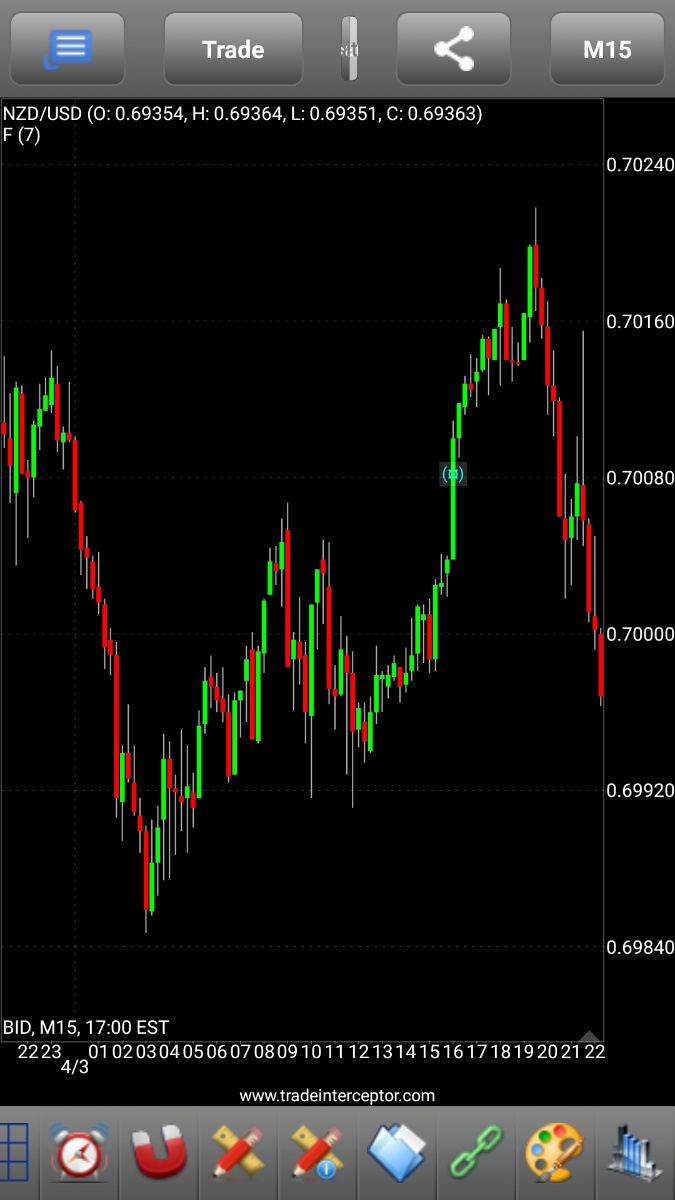Change the M15 timeframe
This screenshot has height=1200, width=675.
pos(607,49)
